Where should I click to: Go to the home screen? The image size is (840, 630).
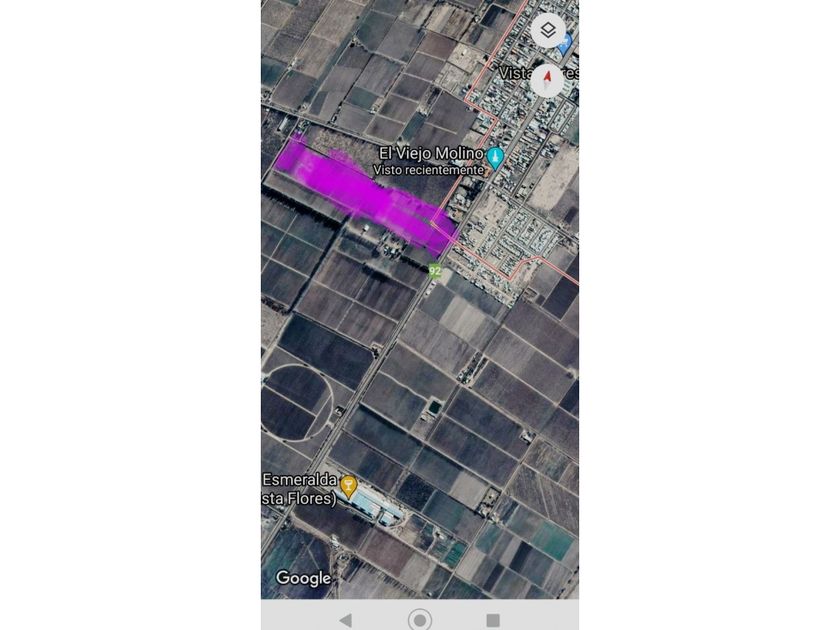[x=420, y=620]
